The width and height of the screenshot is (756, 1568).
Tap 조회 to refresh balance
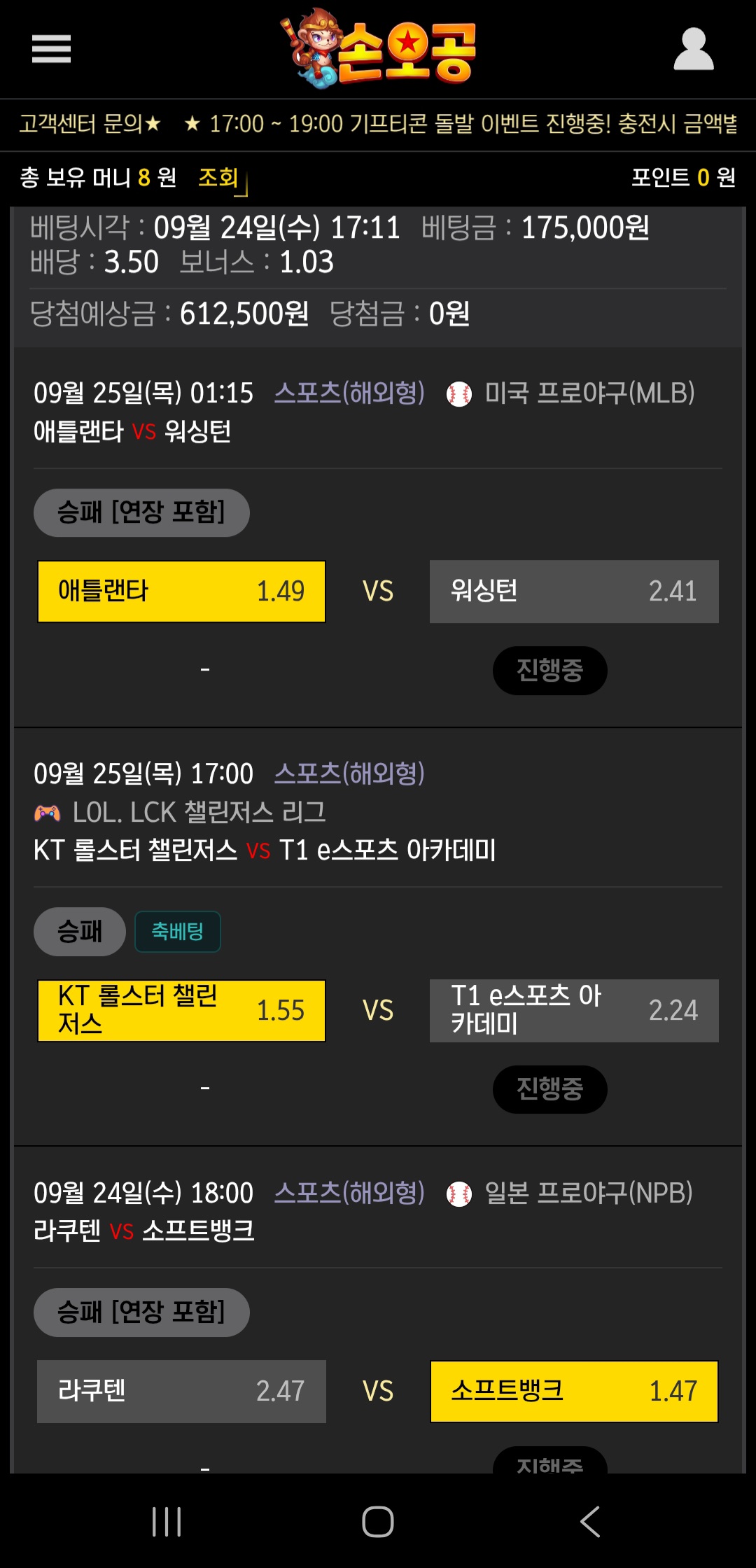[x=219, y=178]
